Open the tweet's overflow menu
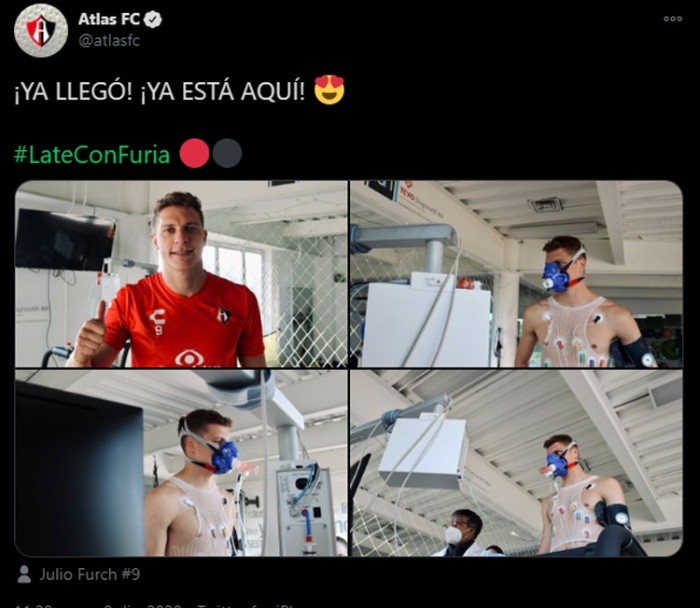The width and height of the screenshot is (700, 608). click(x=672, y=19)
